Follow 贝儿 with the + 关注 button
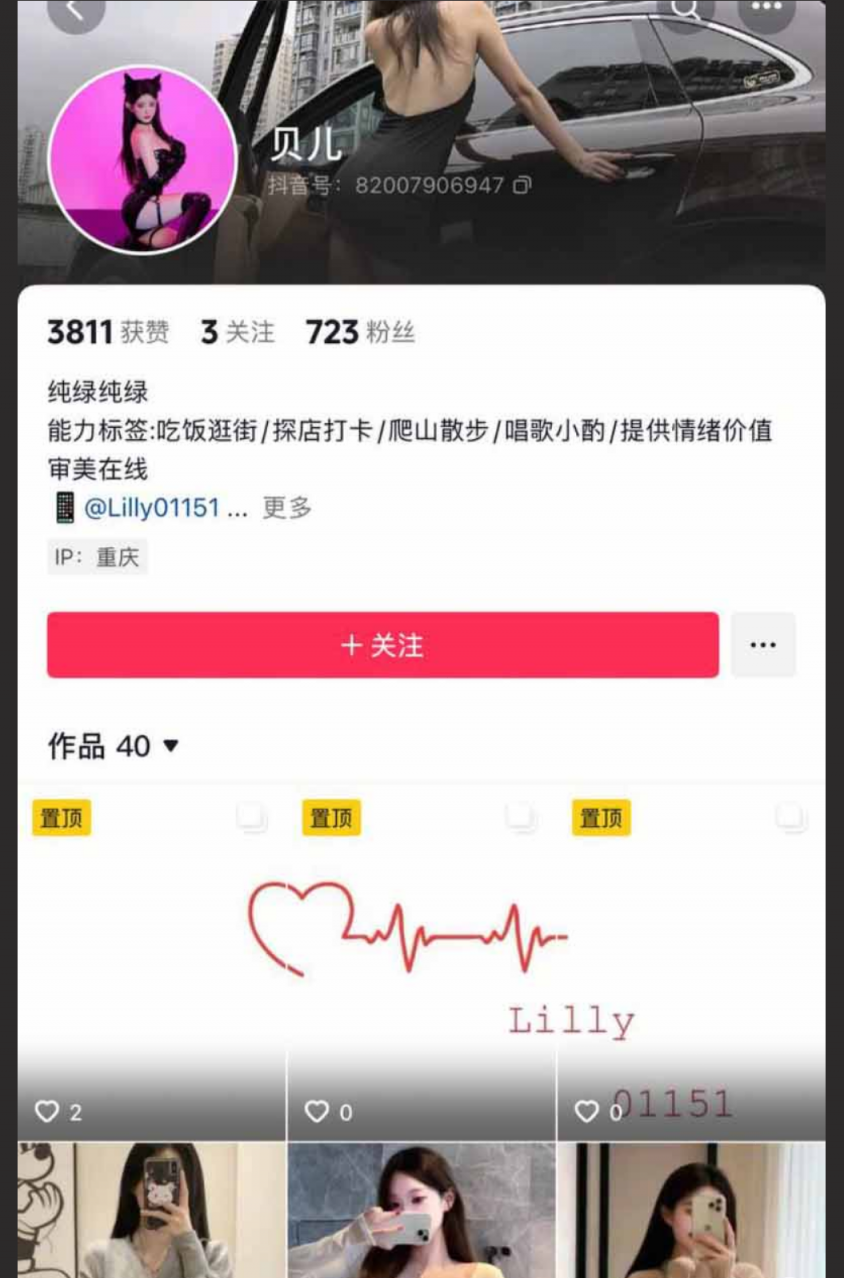Image resolution: width=844 pixels, height=1278 pixels. tap(382, 645)
